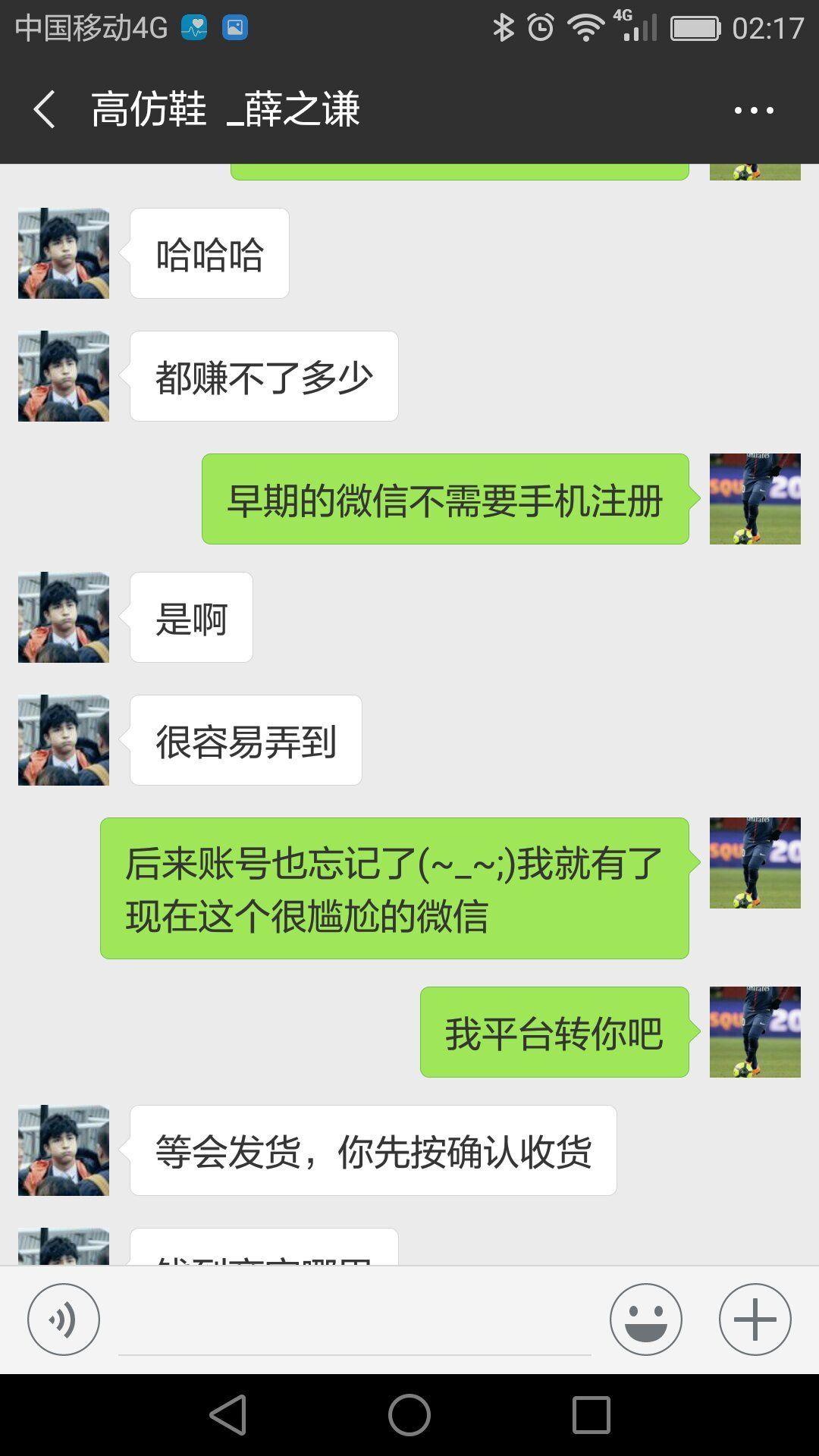
Task: Open contact avatar beside 哈哈哈 message
Action: (64, 253)
